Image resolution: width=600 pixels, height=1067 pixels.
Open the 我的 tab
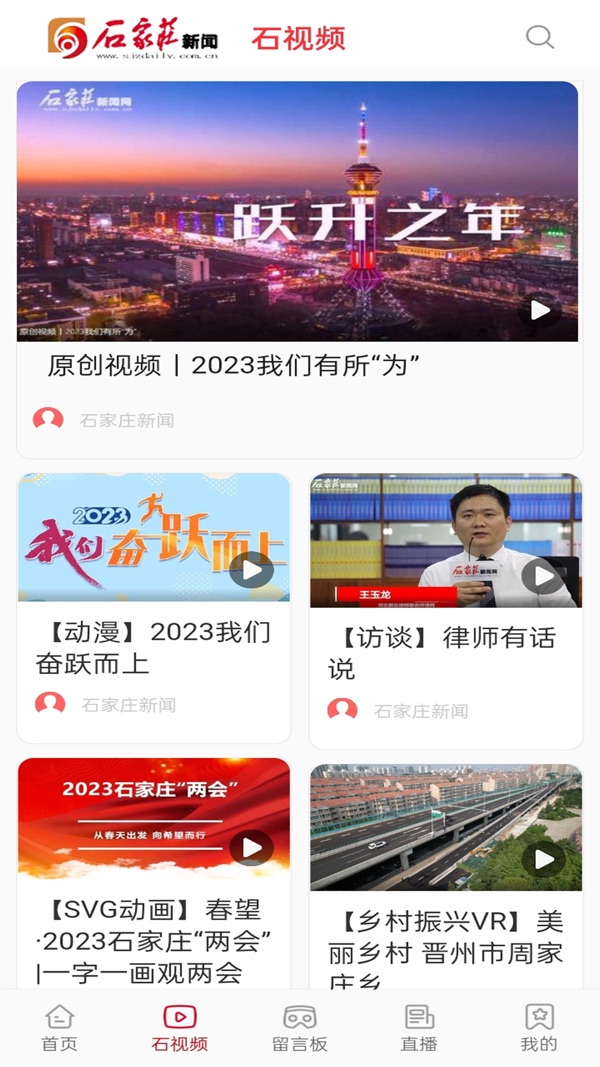[539, 1028]
